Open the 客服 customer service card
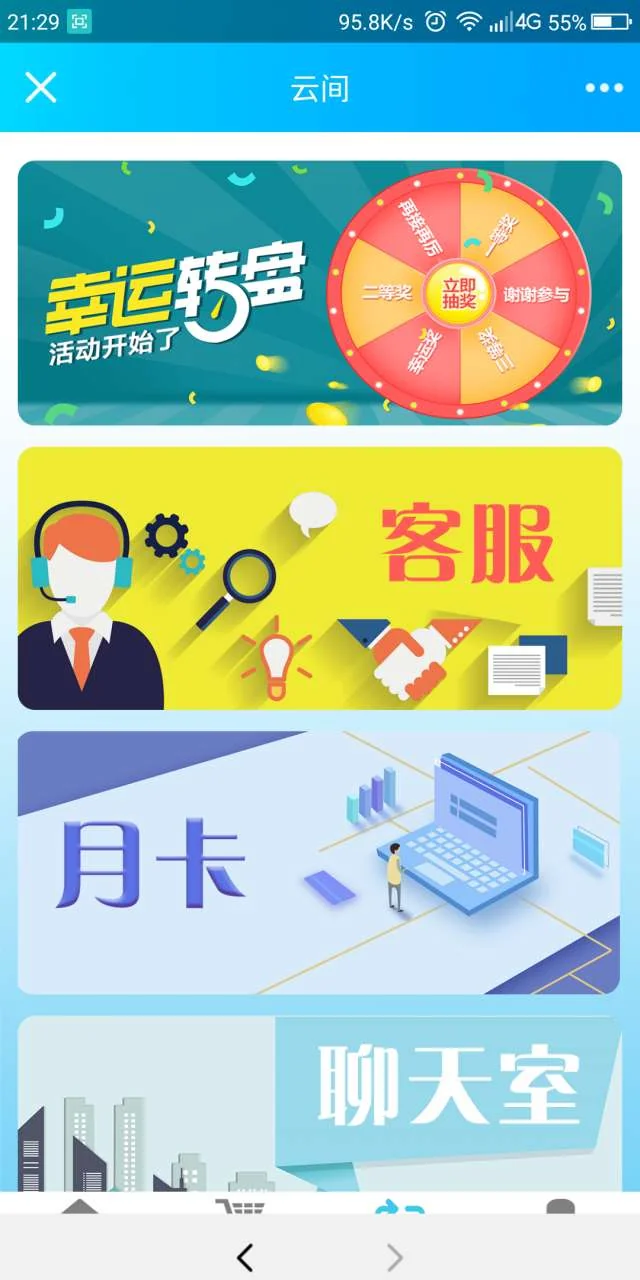Screen dimensions: 640x1280 [320, 578]
